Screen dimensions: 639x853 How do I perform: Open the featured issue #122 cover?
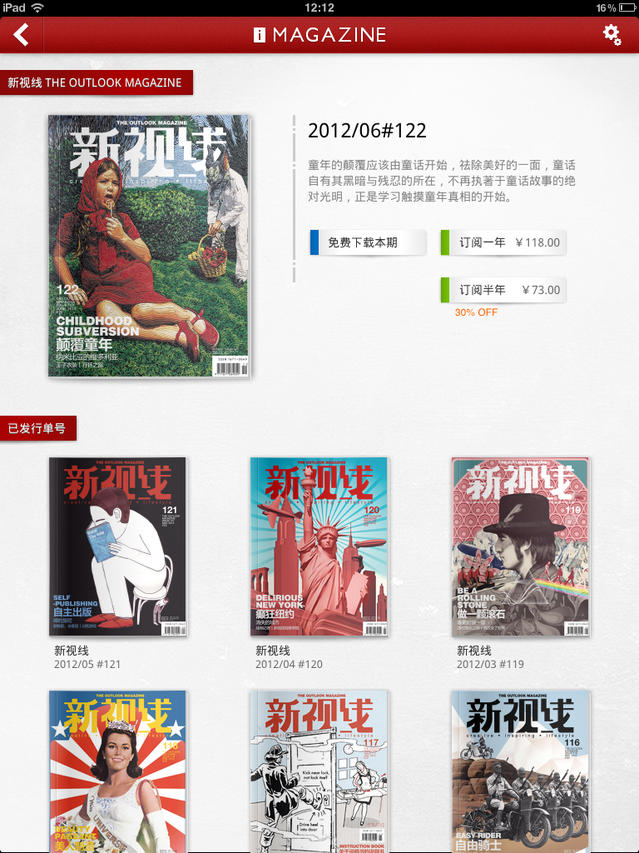[149, 246]
